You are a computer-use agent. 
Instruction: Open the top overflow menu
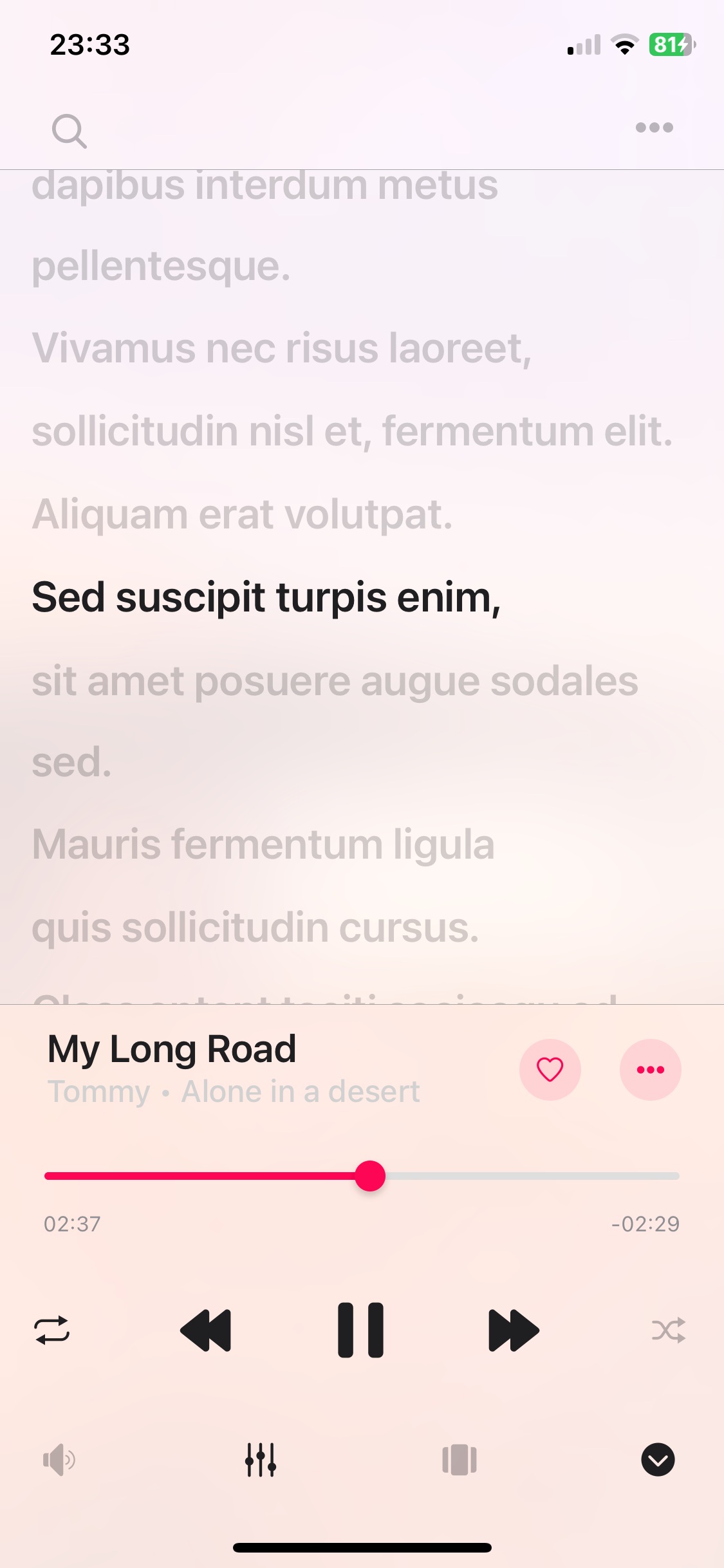point(654,127)
